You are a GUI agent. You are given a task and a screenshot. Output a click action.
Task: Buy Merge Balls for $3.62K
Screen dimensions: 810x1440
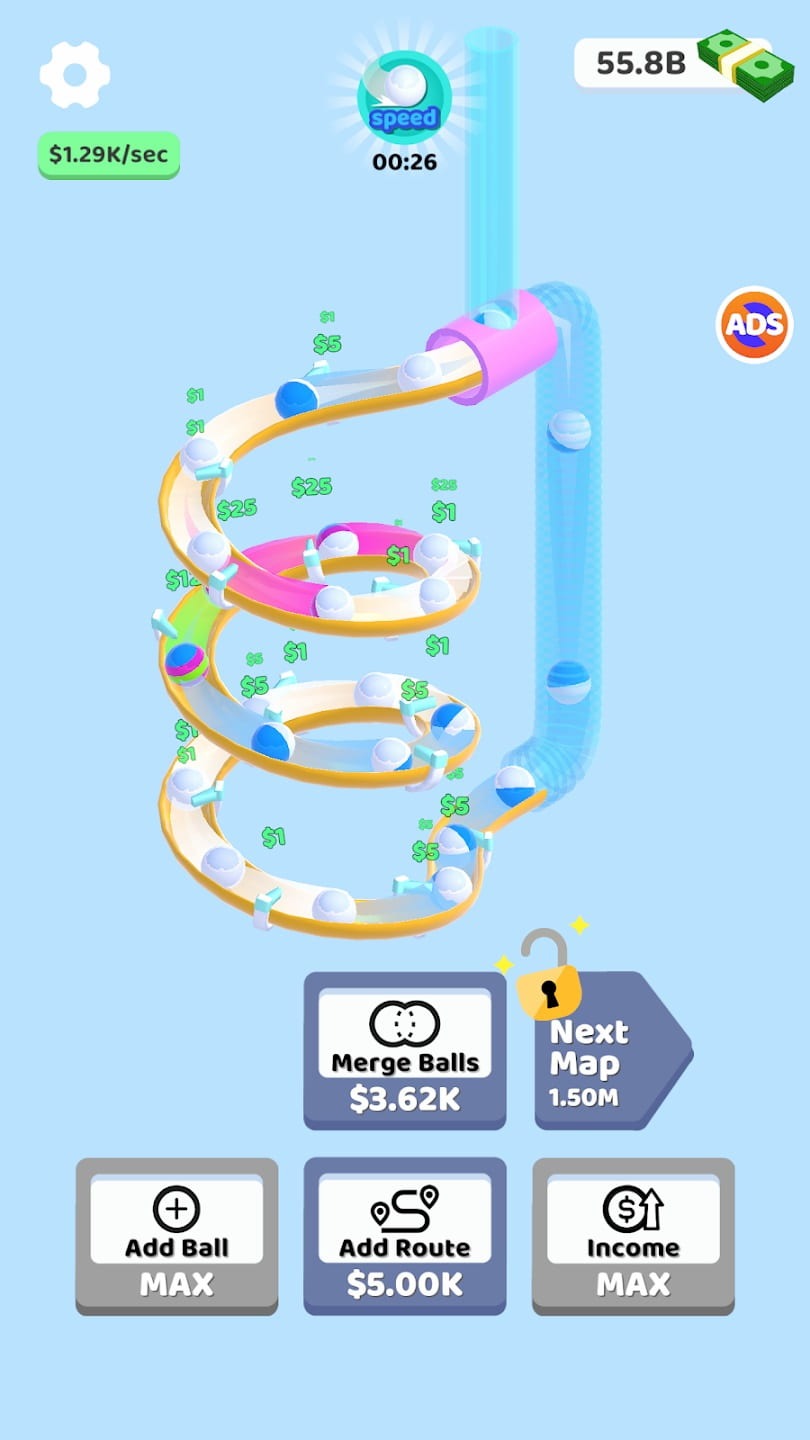pyautogui.click(x=405, y=1050)
